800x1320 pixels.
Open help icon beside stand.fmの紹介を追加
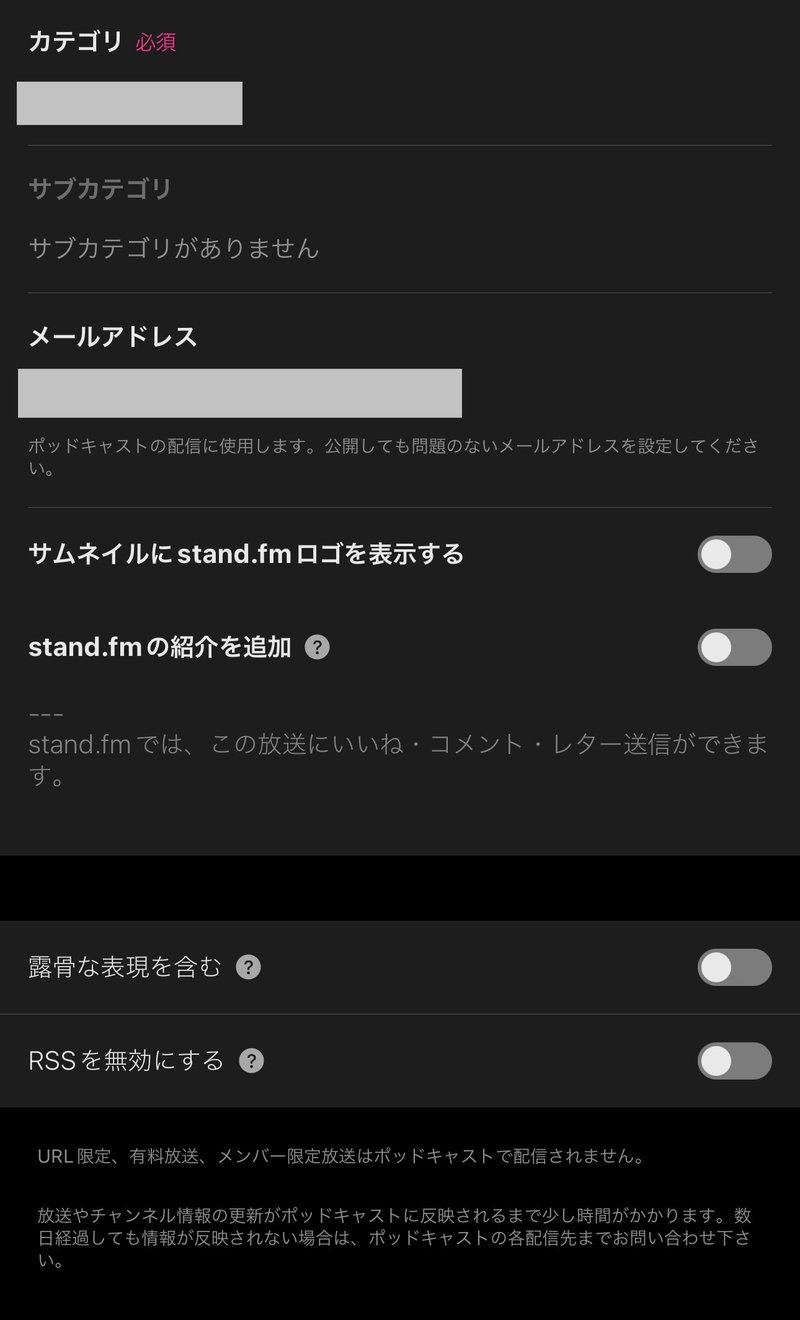[317, 647]
